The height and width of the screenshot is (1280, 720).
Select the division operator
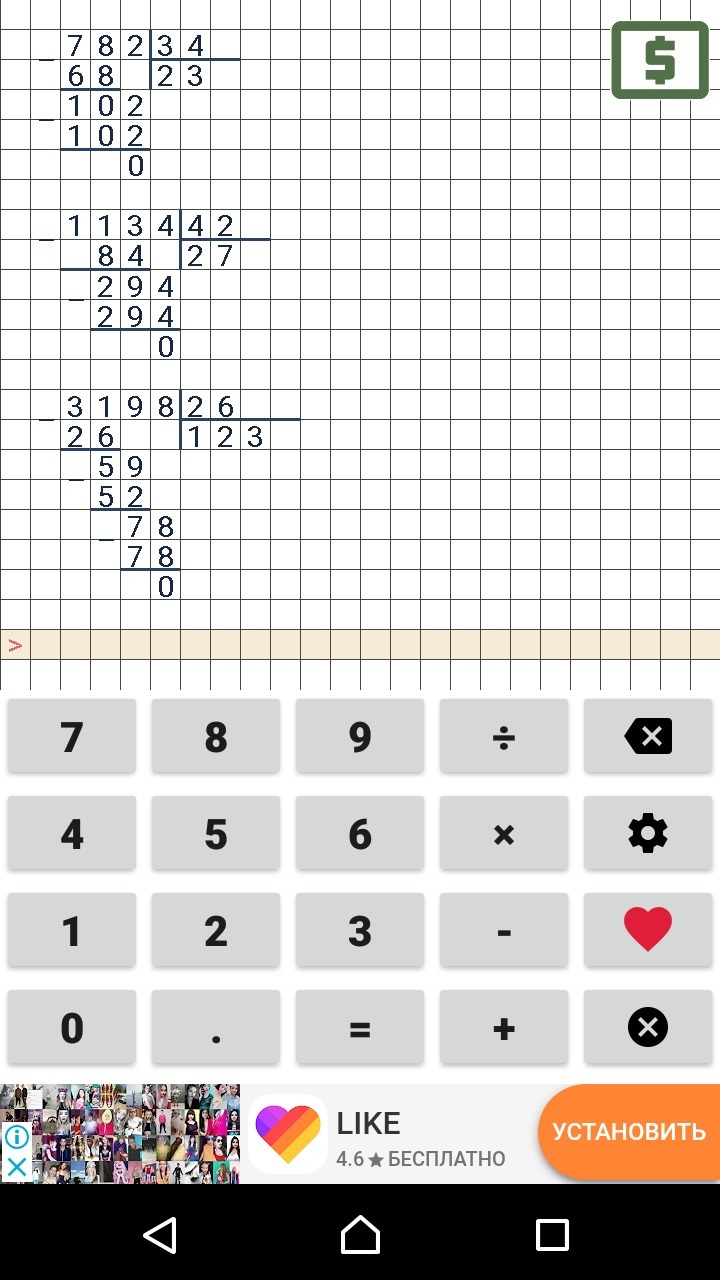click(x=504, y=737)
